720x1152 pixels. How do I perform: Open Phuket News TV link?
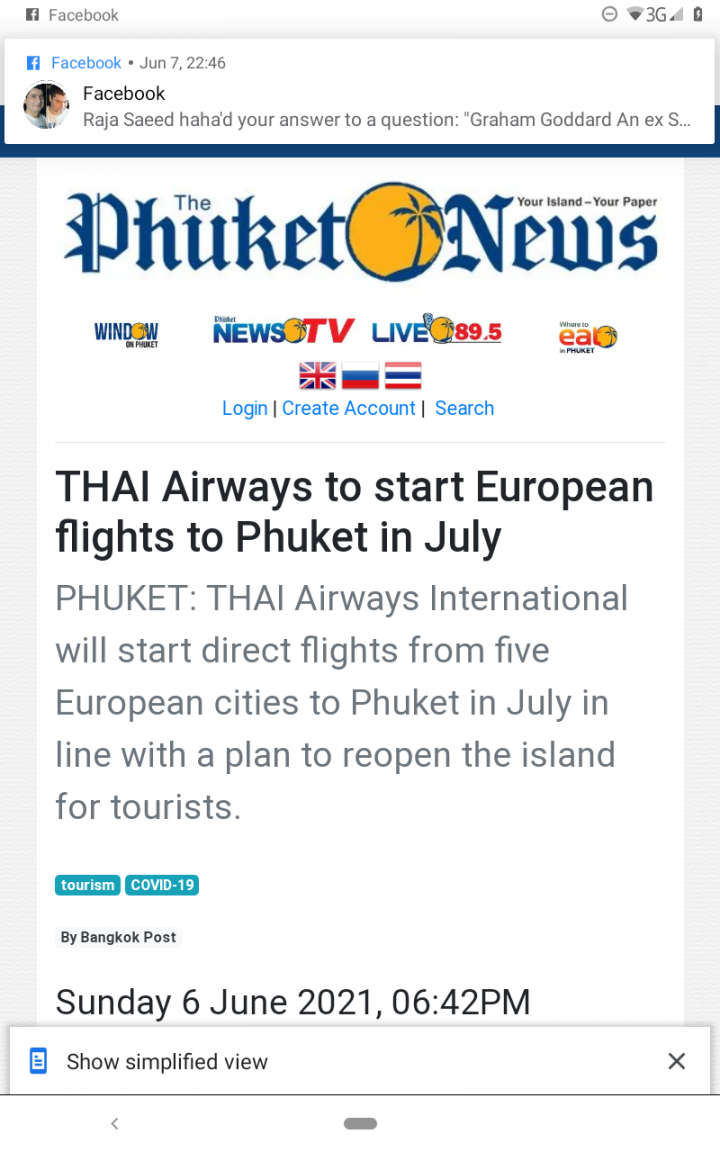click(283, 330)
